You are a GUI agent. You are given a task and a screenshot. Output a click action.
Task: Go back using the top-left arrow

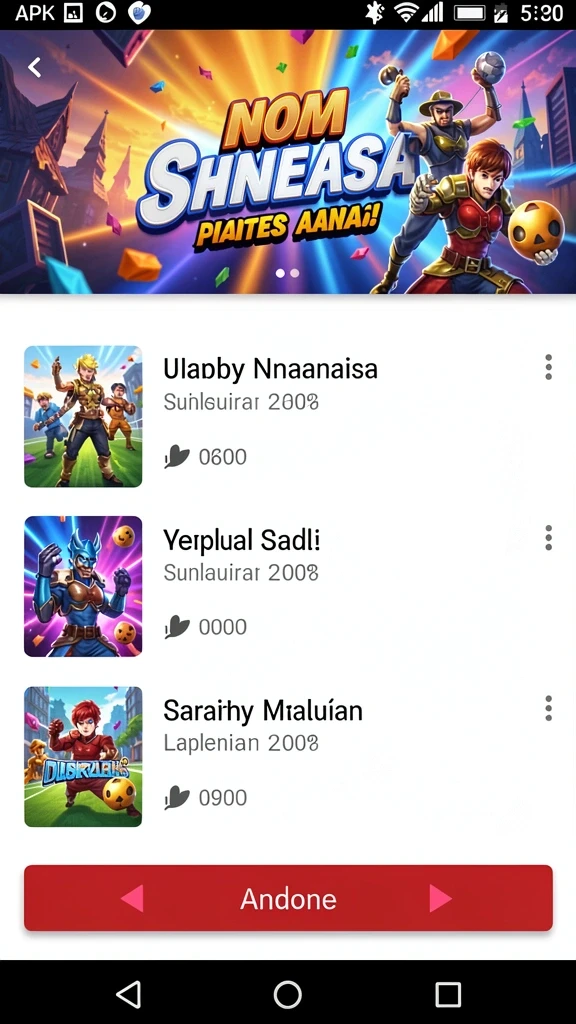pos(35,67)
